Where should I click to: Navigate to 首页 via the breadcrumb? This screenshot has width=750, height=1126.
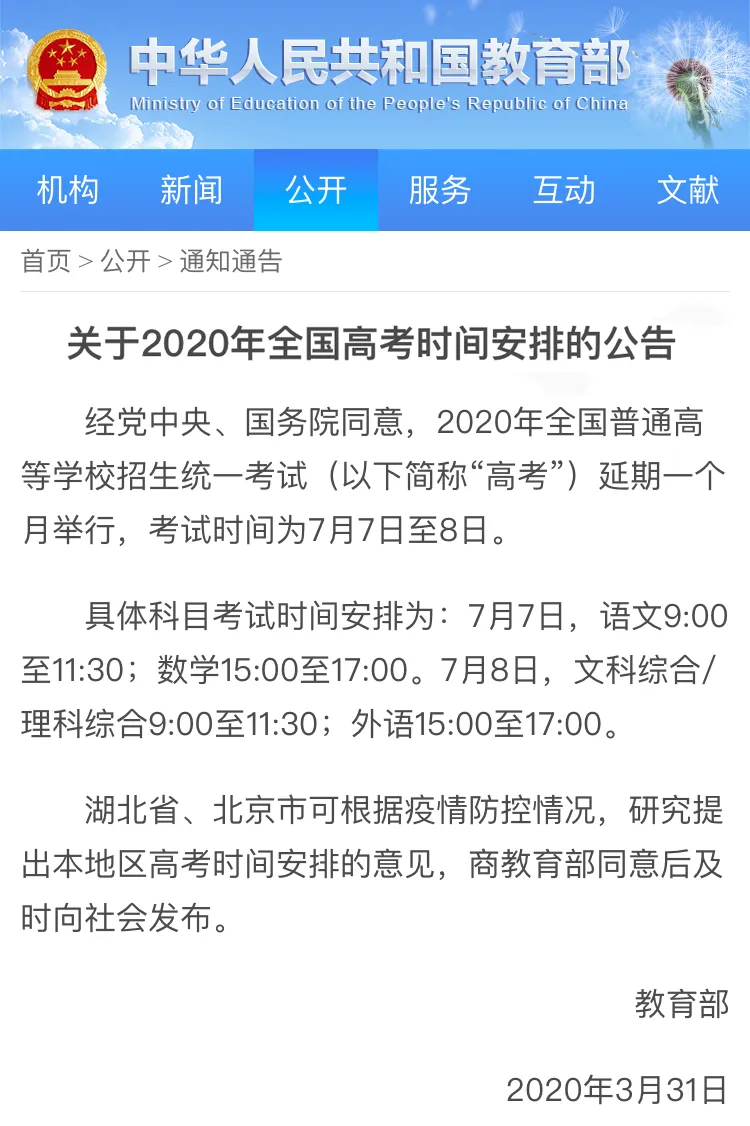43,263
